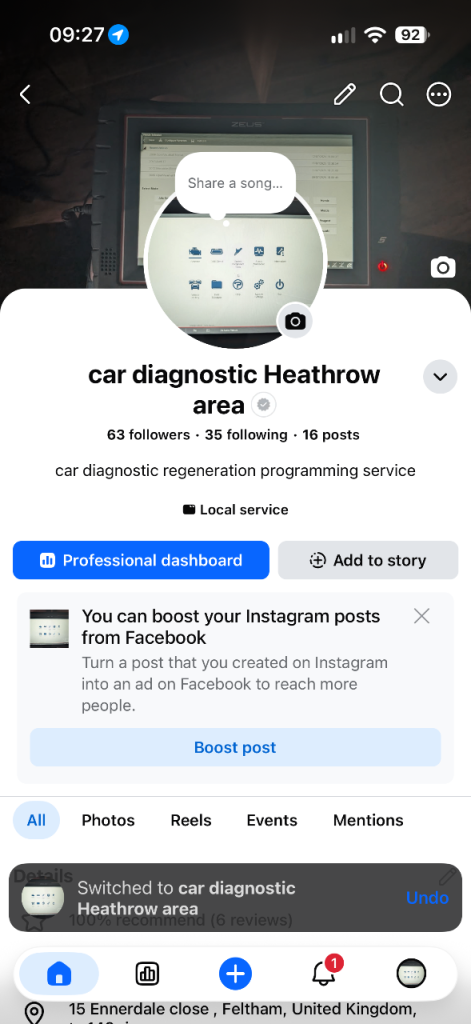Screen dimensions: 471x1024
Task: Go back using the top-left arrow
Action: (x=25, y=95)
